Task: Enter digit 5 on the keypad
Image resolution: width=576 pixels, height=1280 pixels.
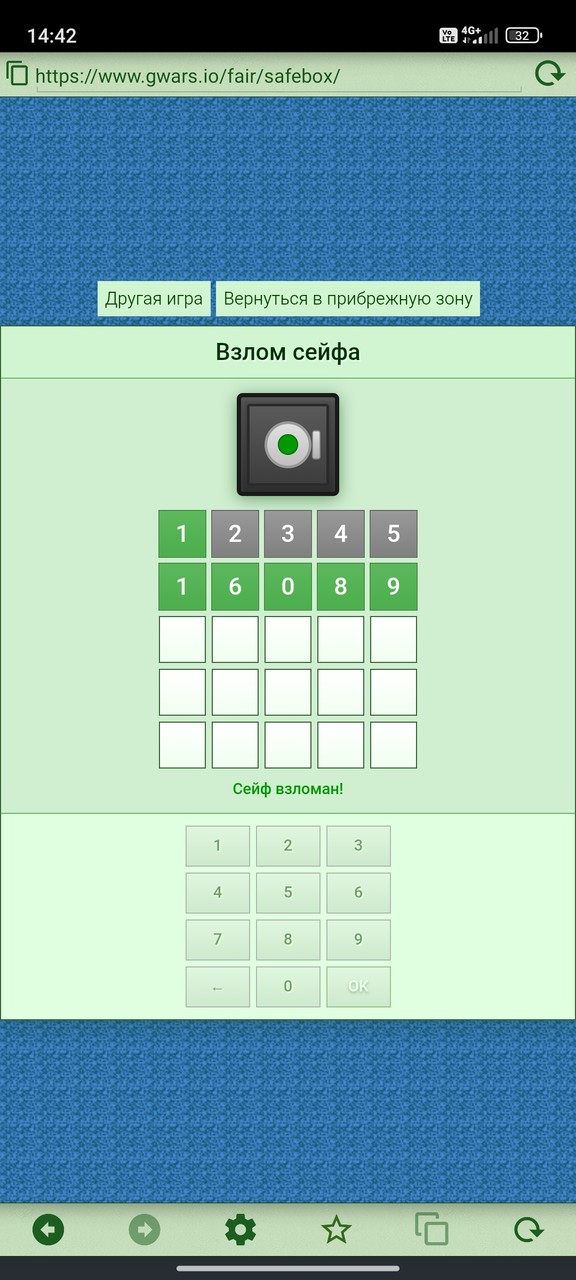Action: click(x=288, y=893)
